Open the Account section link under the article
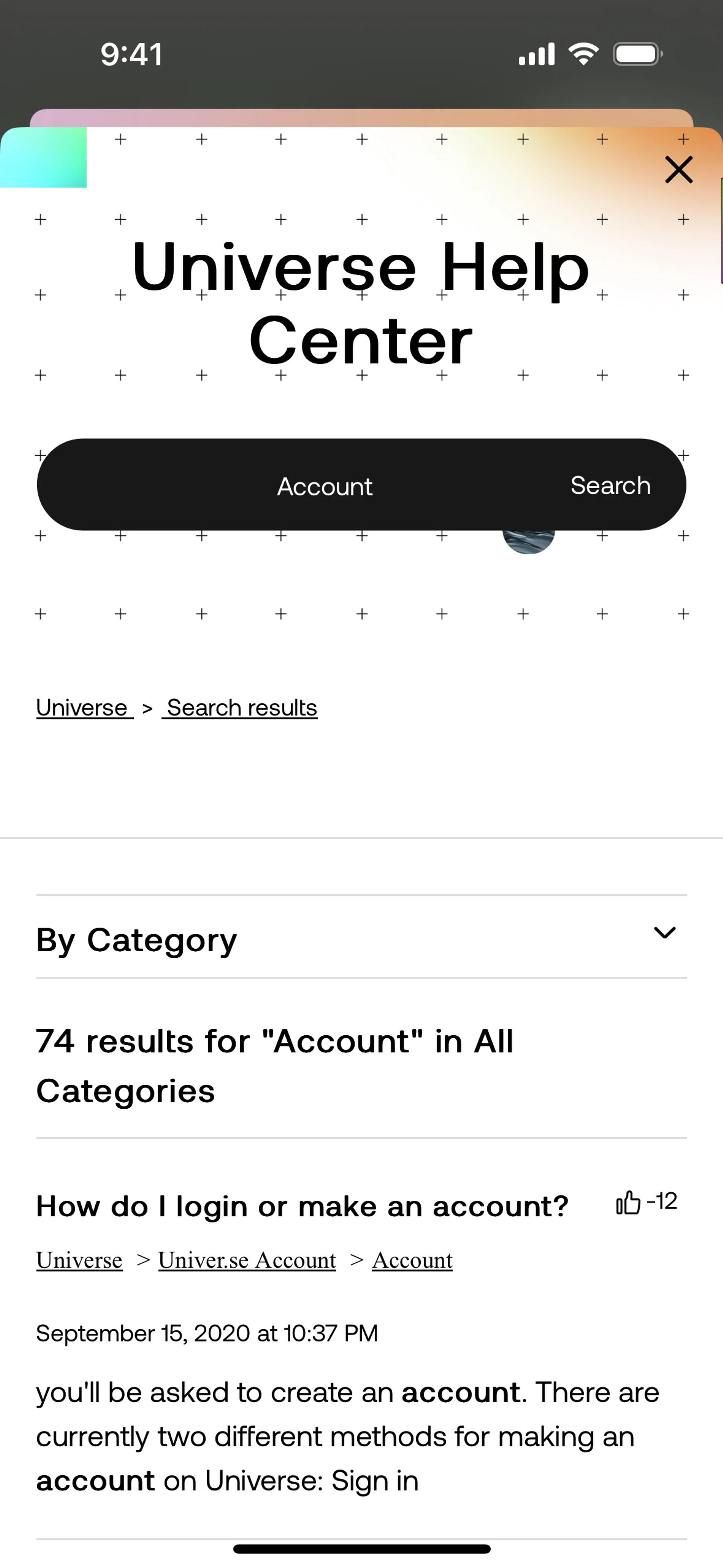 pyautogui.click(x=412, y=1260)
